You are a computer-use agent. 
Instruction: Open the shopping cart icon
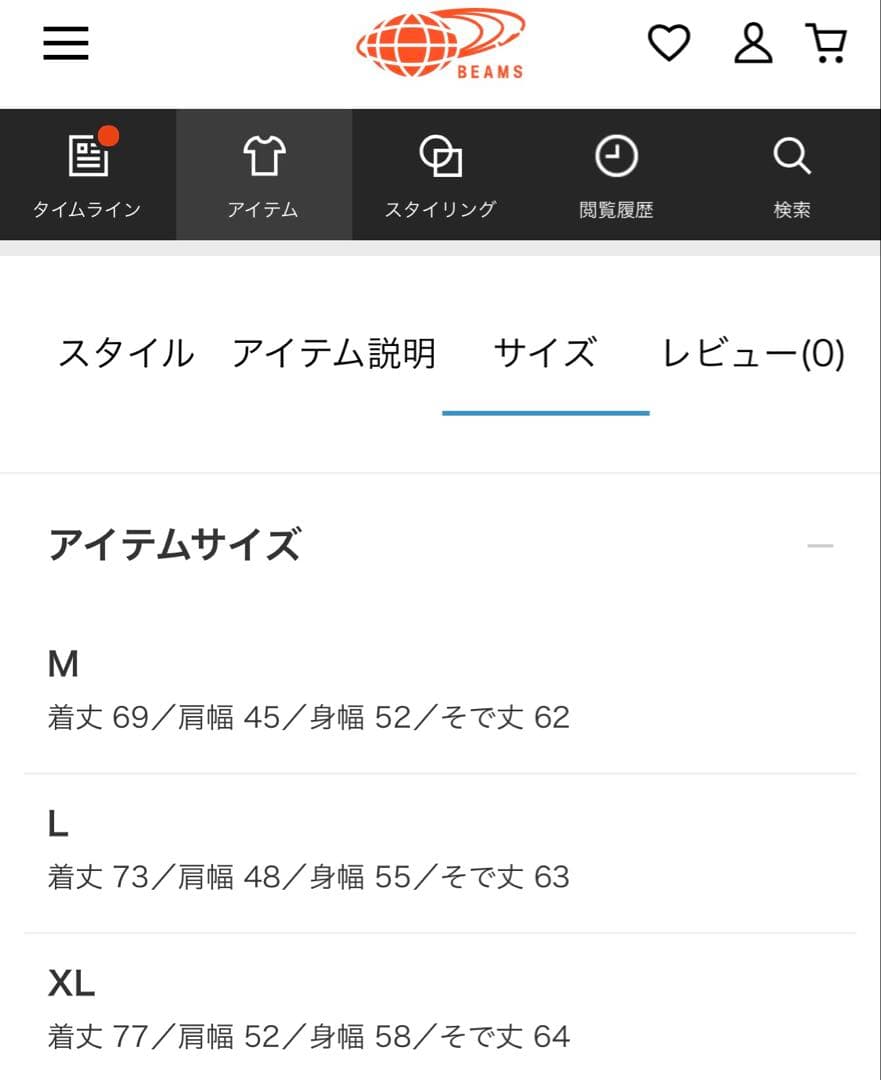[828, 43]
